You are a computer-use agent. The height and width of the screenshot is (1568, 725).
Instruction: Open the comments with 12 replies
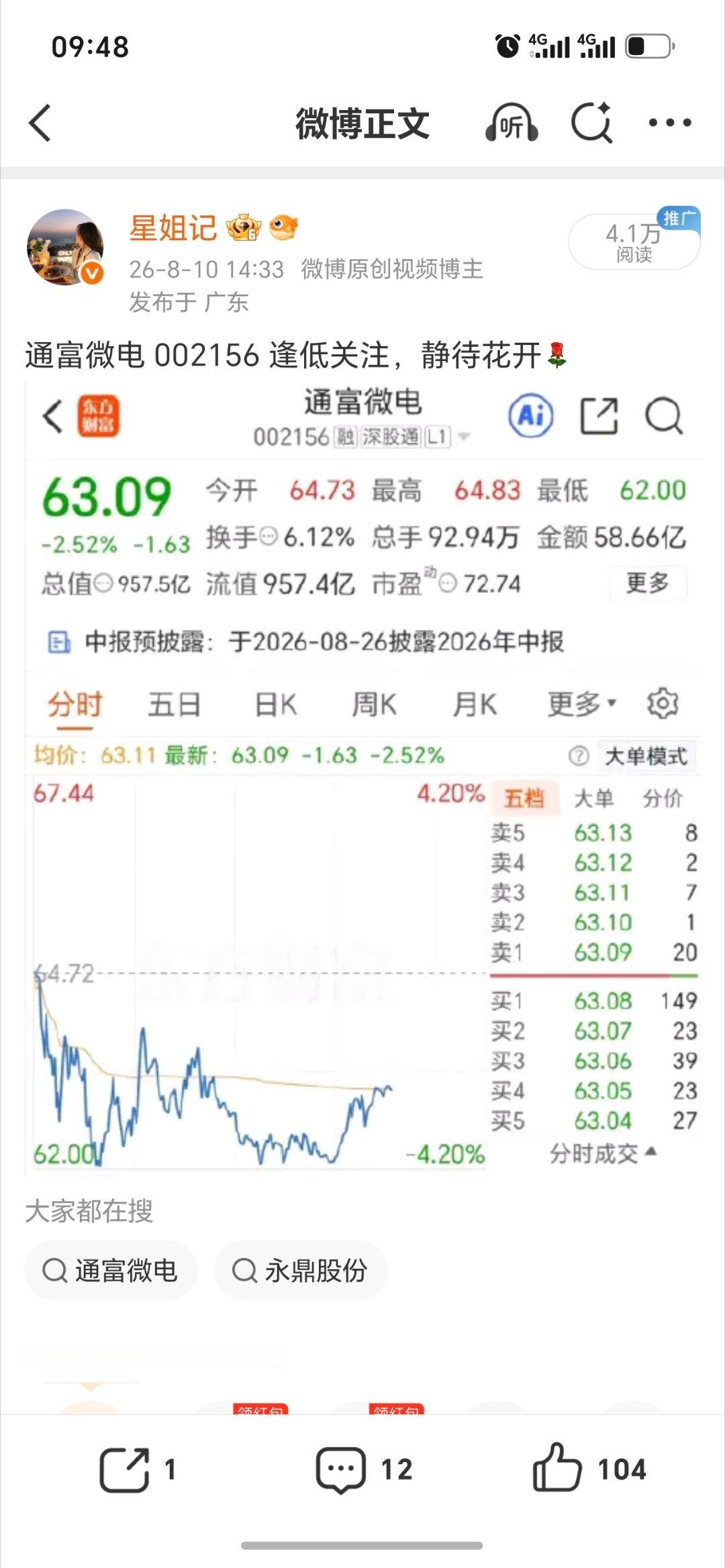click(364, 1469)
